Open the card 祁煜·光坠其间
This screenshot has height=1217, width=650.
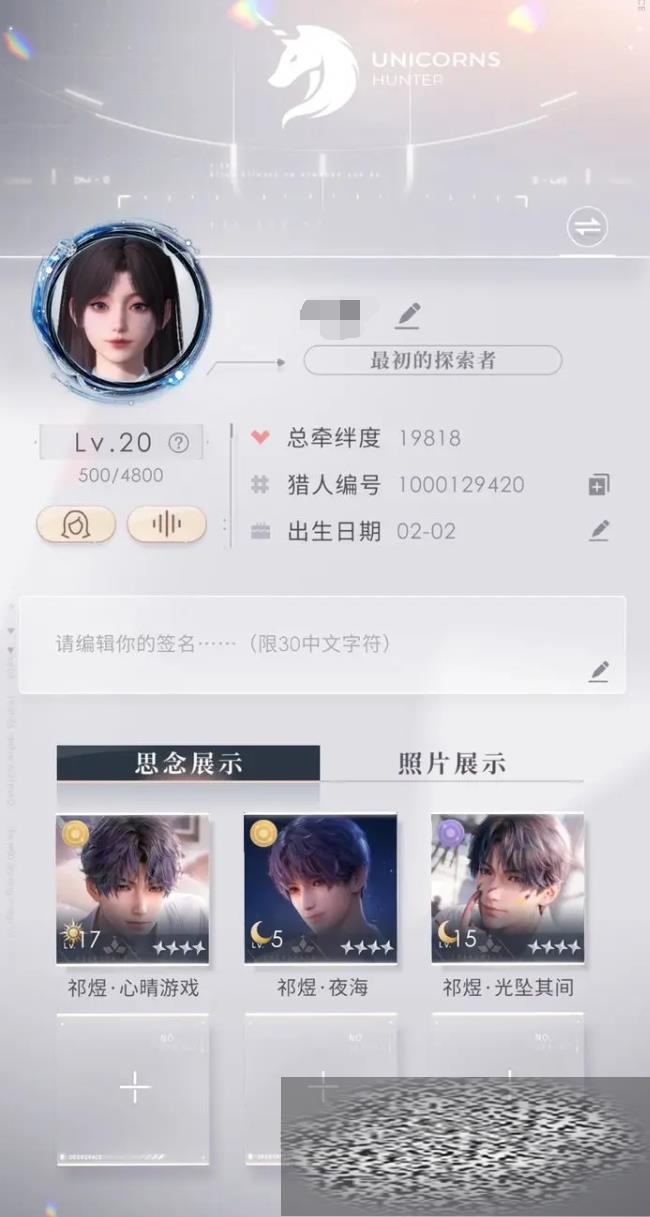tap(507, 889)
